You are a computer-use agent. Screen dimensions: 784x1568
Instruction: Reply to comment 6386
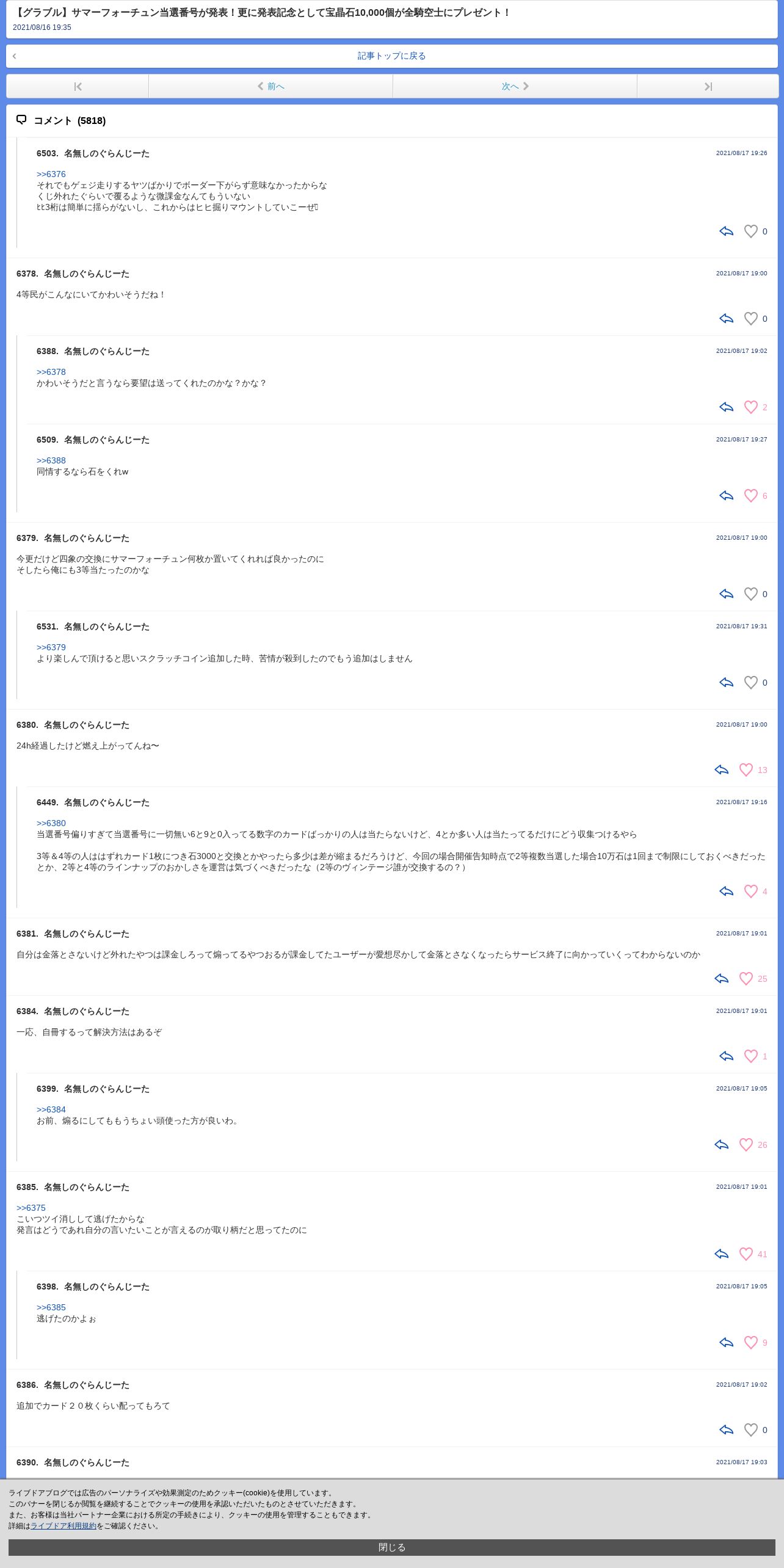726,1430
